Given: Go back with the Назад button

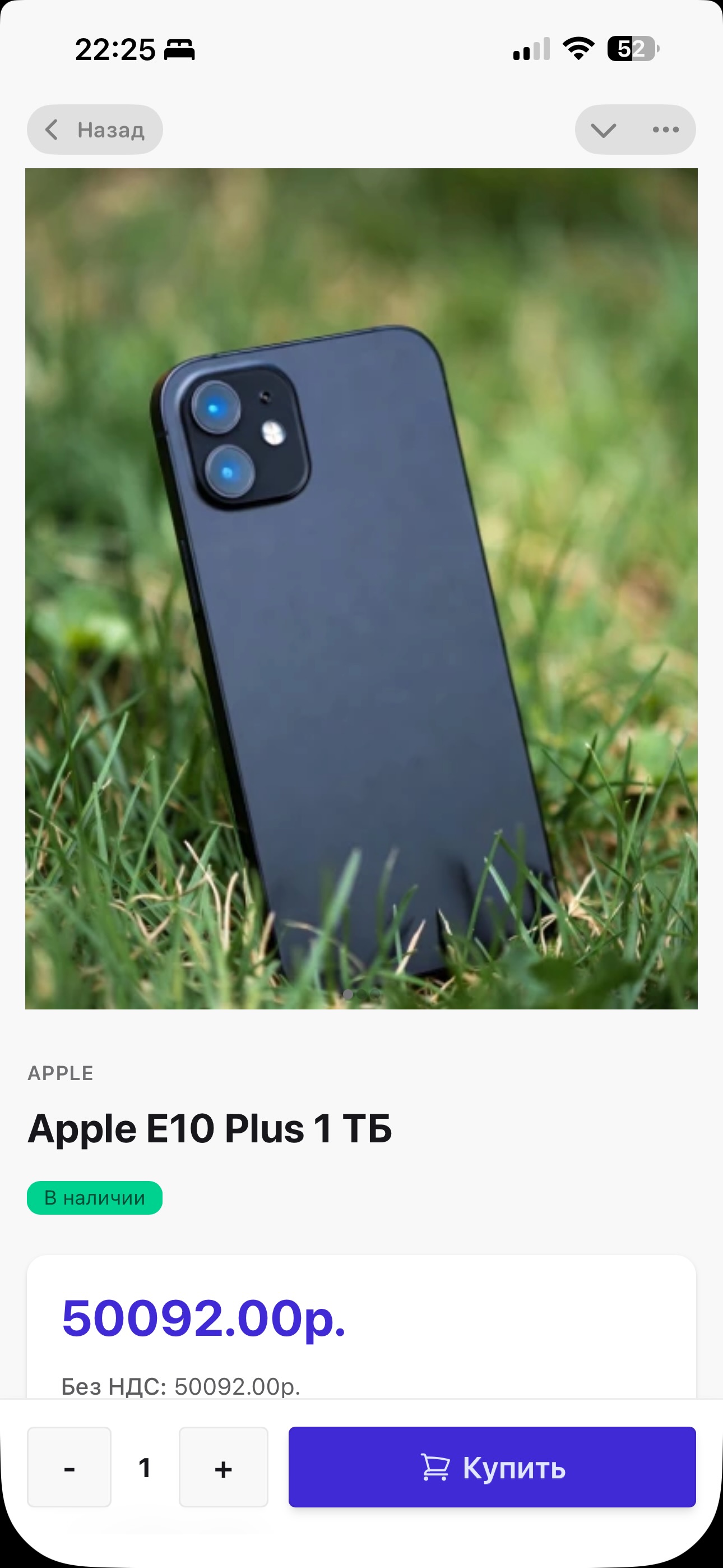Looking at the screenshot, I should point(95,130).
